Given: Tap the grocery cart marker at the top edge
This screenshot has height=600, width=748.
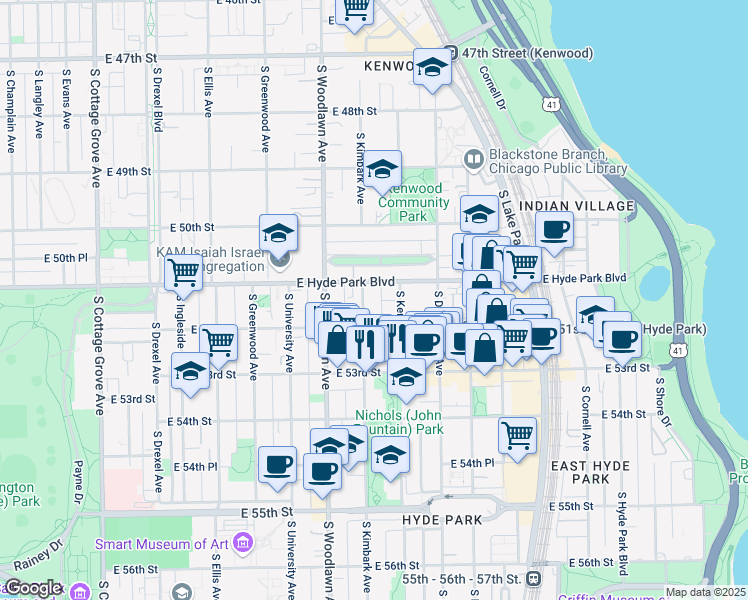Looking at the screenshot, I should (x=354, y=12).
